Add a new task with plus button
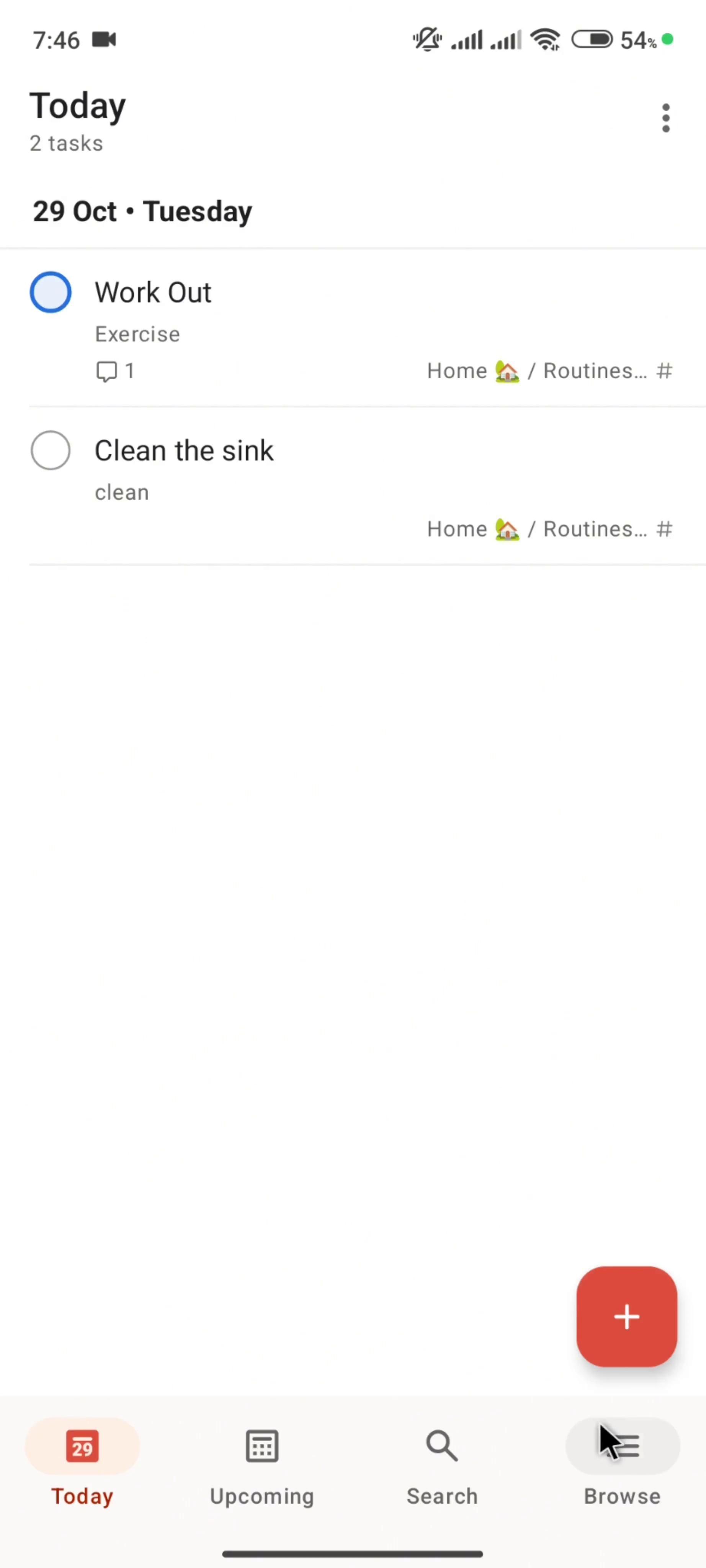Viewport: 706px width, 1568px height. [x=626, y=1316]
